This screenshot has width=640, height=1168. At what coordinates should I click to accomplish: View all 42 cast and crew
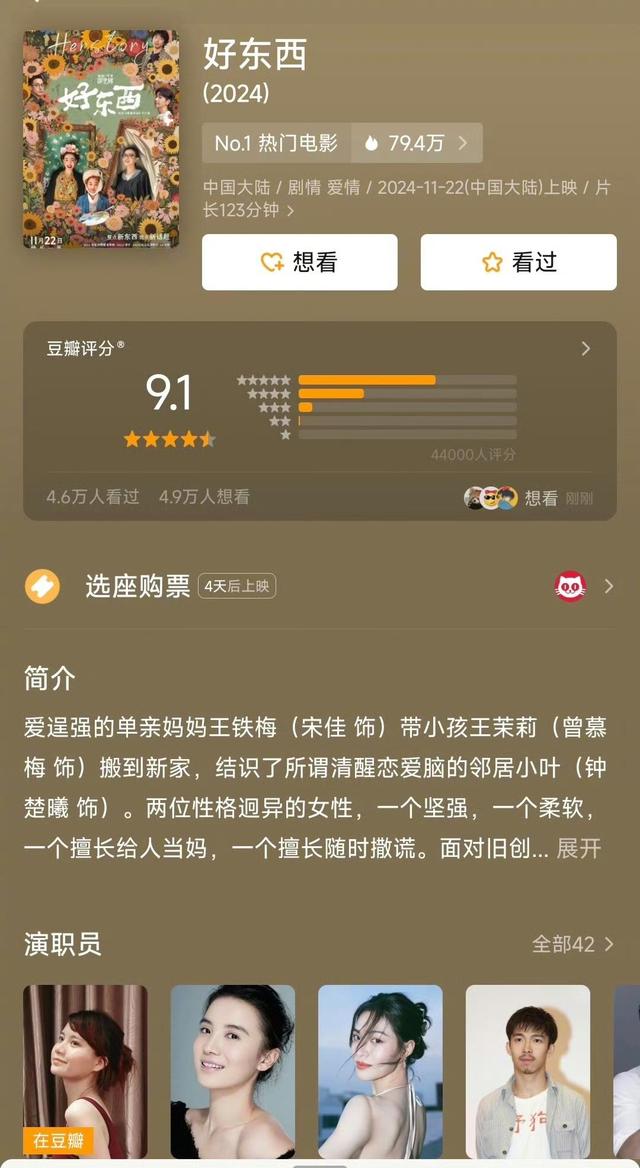572,944
